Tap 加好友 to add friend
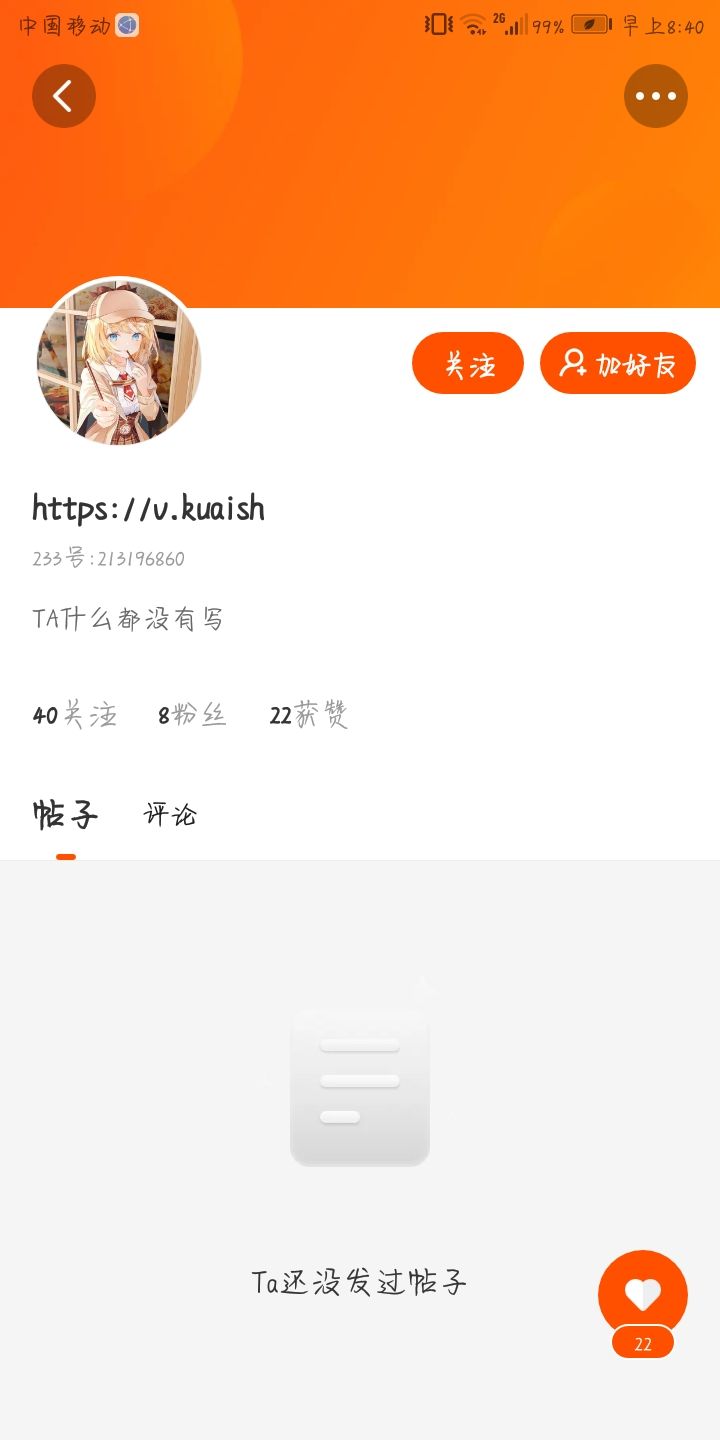The width and height of the screenshot is (720, 1440). click(x=618, y=364)
